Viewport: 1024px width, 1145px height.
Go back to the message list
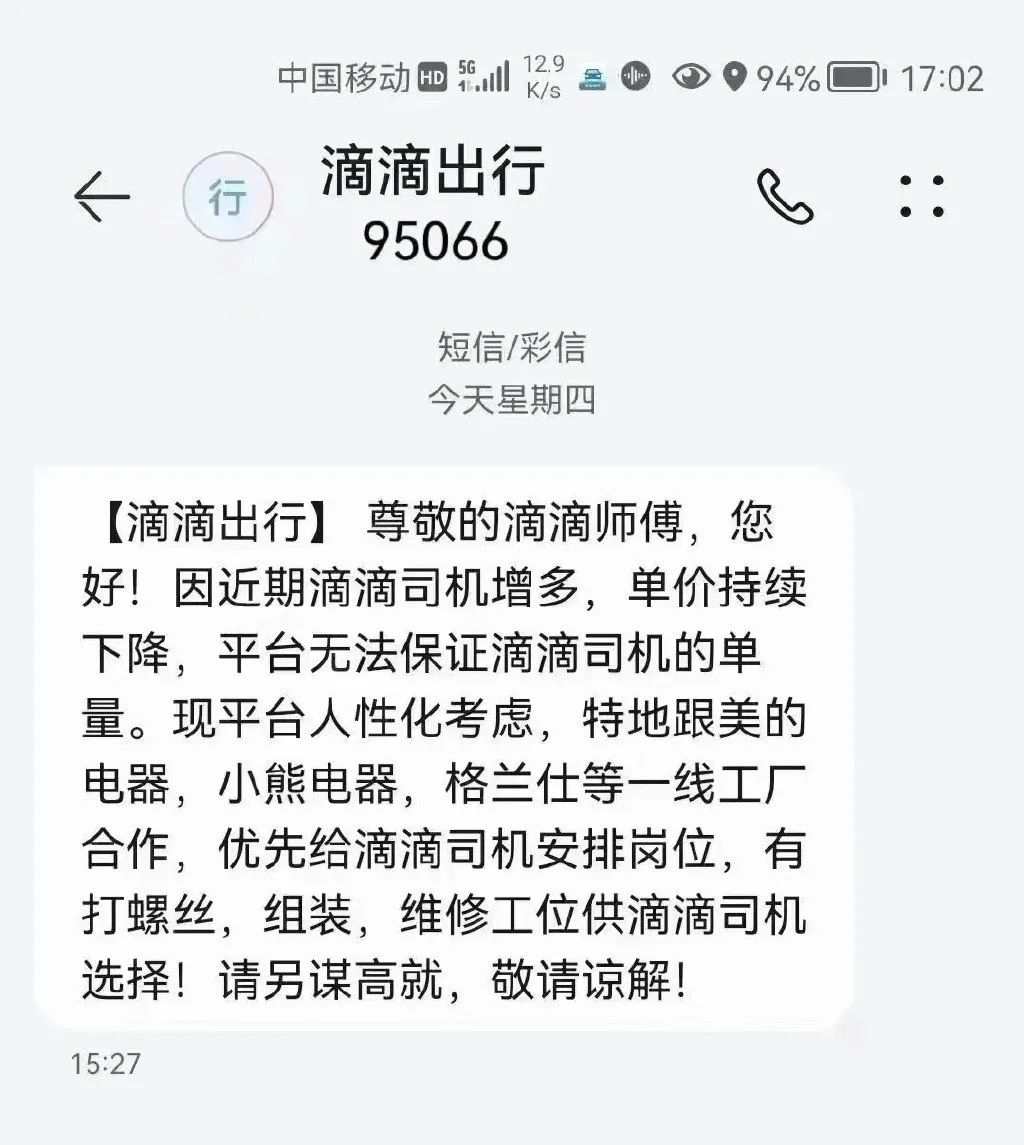[x=102, y=197]
